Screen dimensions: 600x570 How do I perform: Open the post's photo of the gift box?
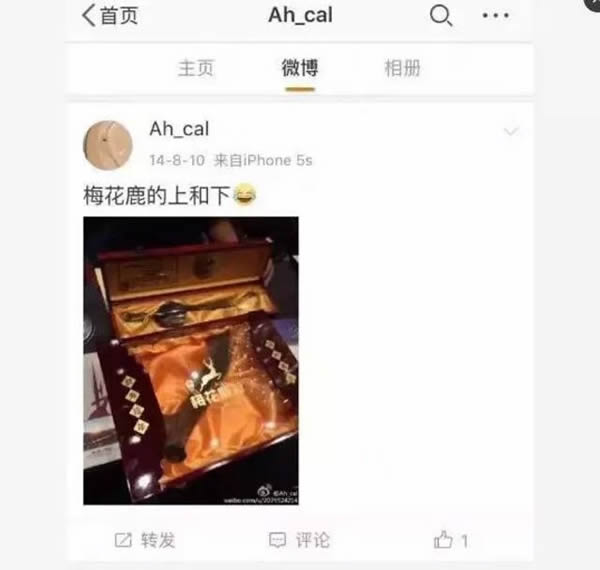[190, 360]
